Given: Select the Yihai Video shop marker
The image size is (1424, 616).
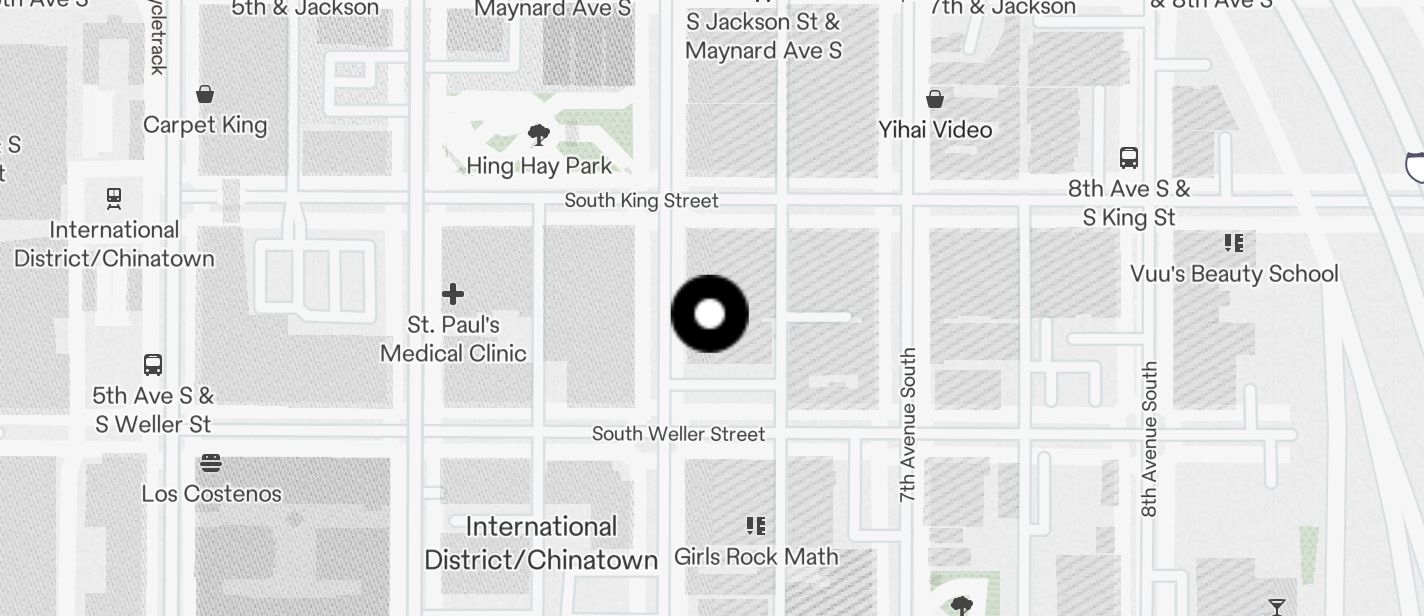Looking at the screenshot, I should (935, 99).
